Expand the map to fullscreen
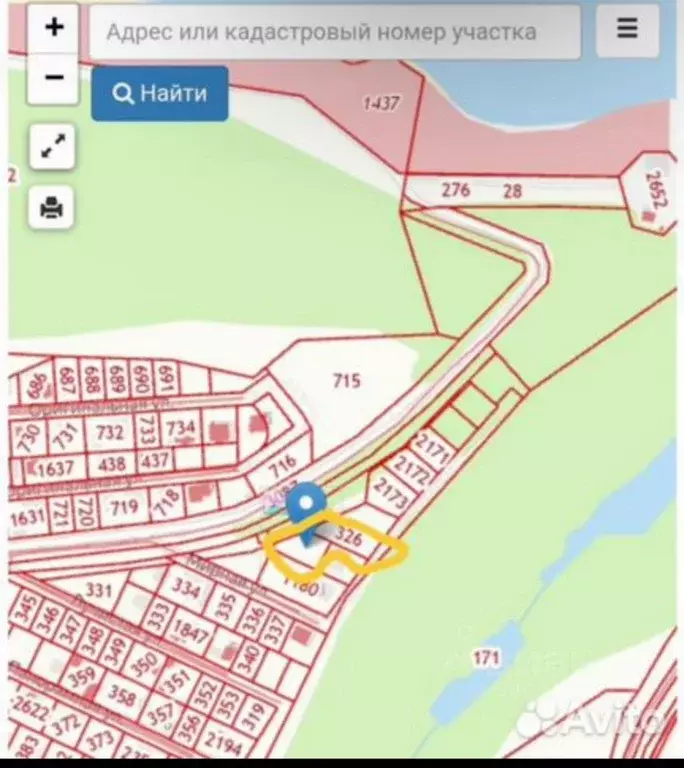 (x=52, y=148)
